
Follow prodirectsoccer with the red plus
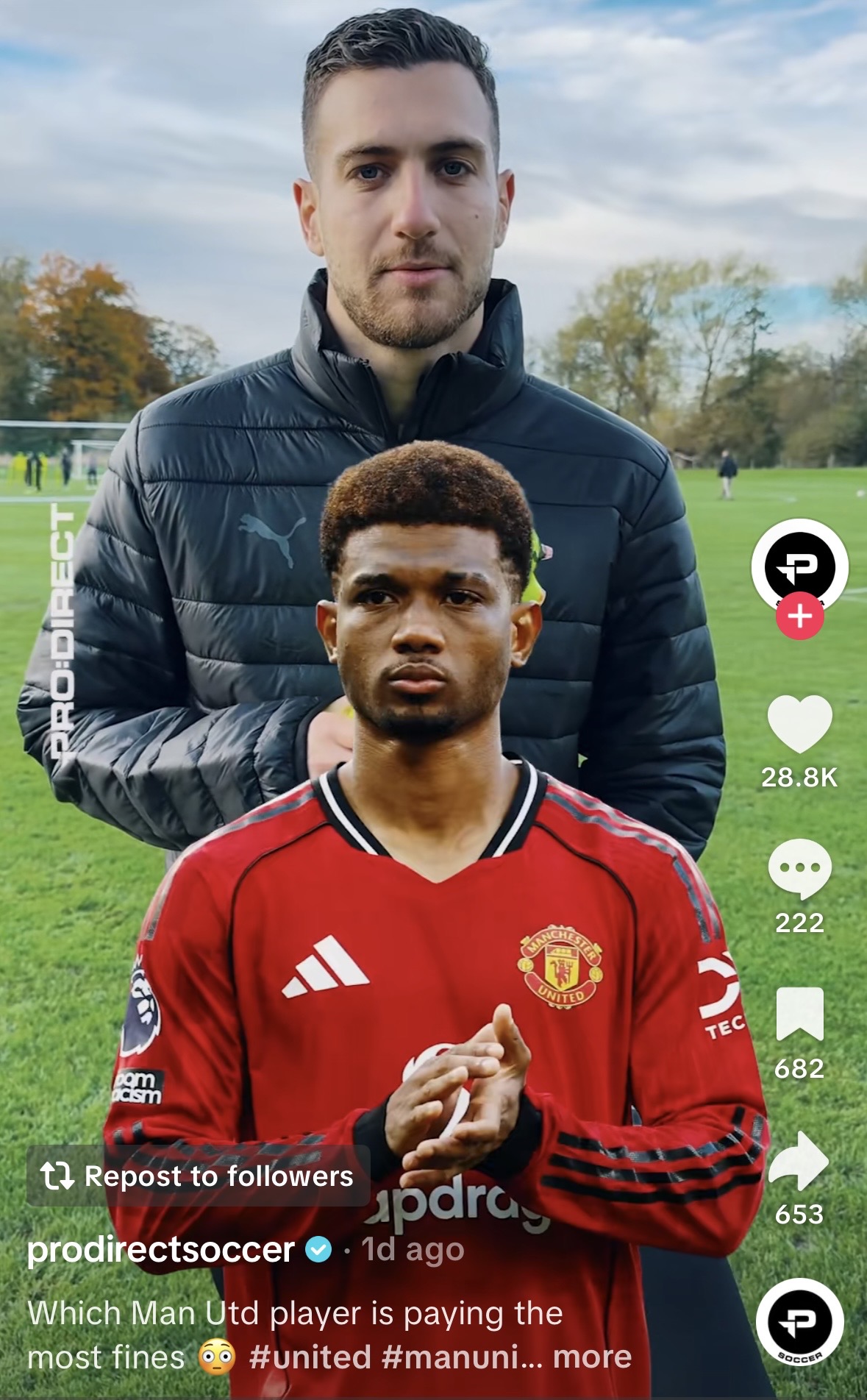[x=799, y=616]
